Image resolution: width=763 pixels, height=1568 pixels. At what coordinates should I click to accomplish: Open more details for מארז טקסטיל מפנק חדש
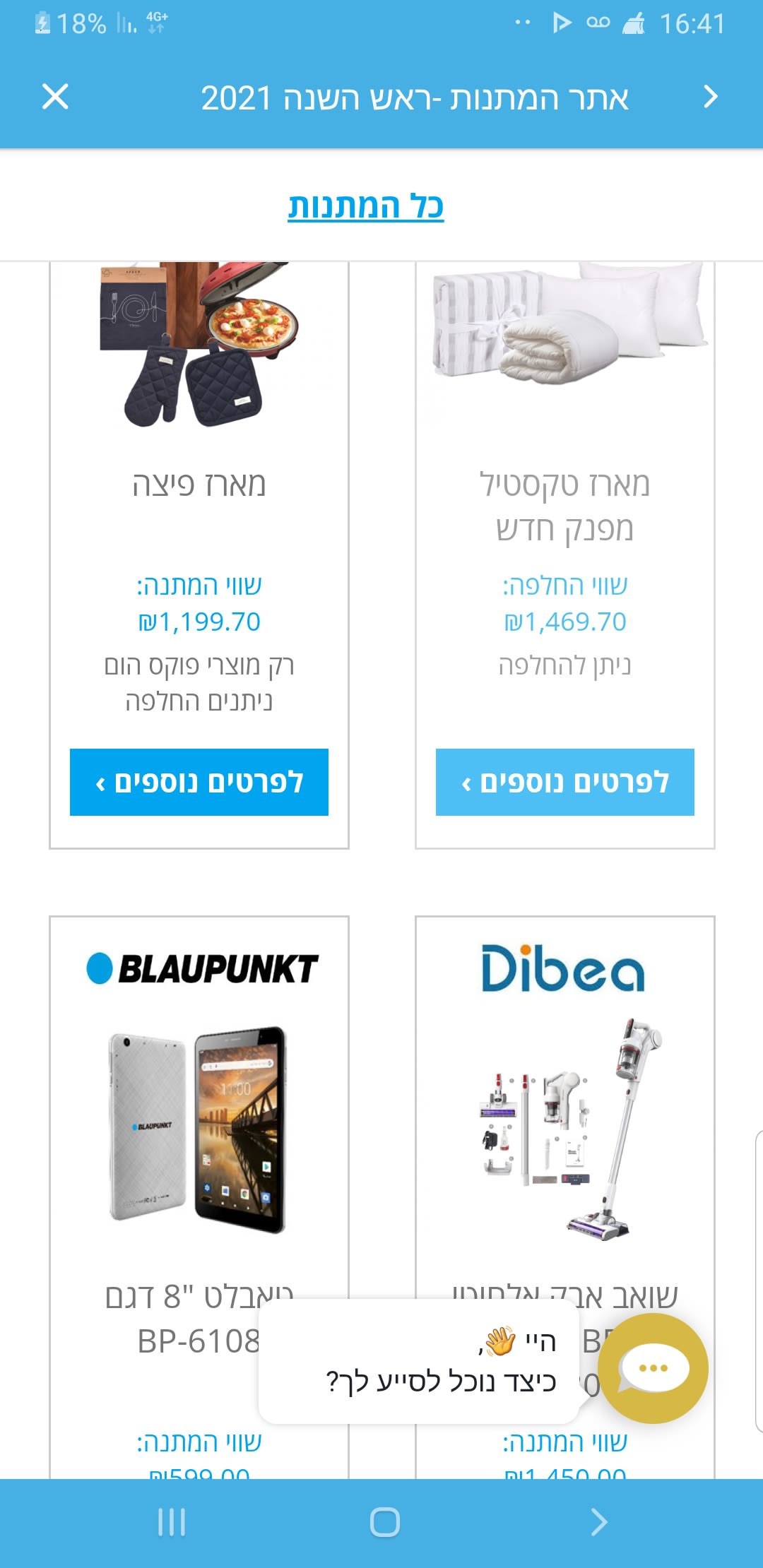565,782
